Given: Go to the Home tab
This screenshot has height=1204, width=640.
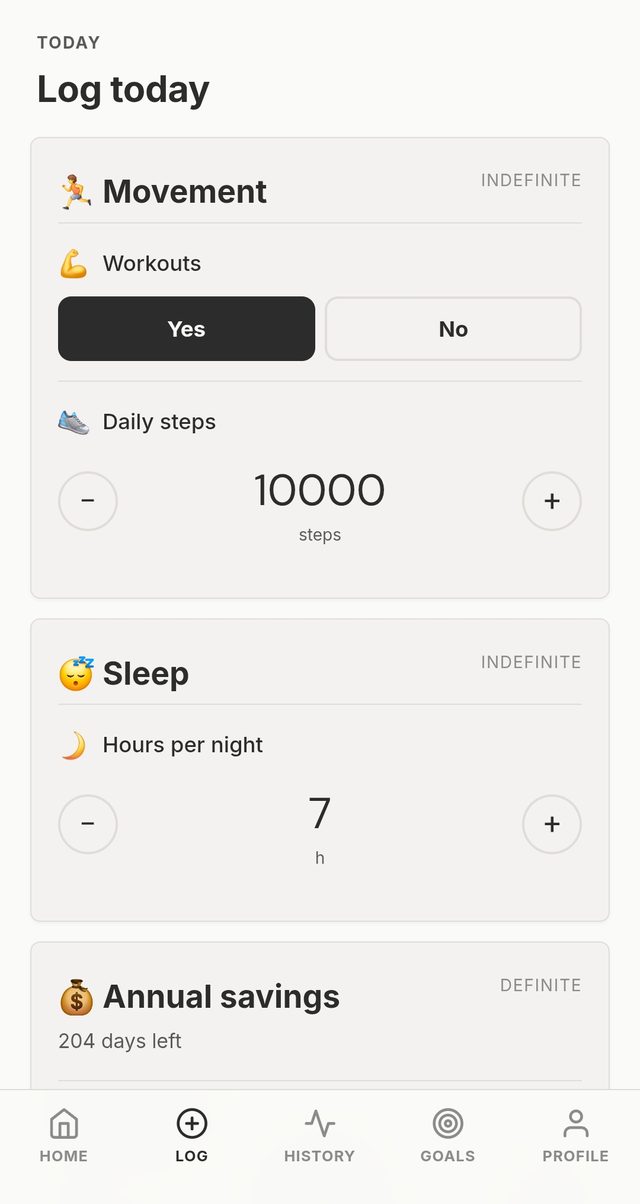Looking at the screenshot, I should tap(64, 1136).
